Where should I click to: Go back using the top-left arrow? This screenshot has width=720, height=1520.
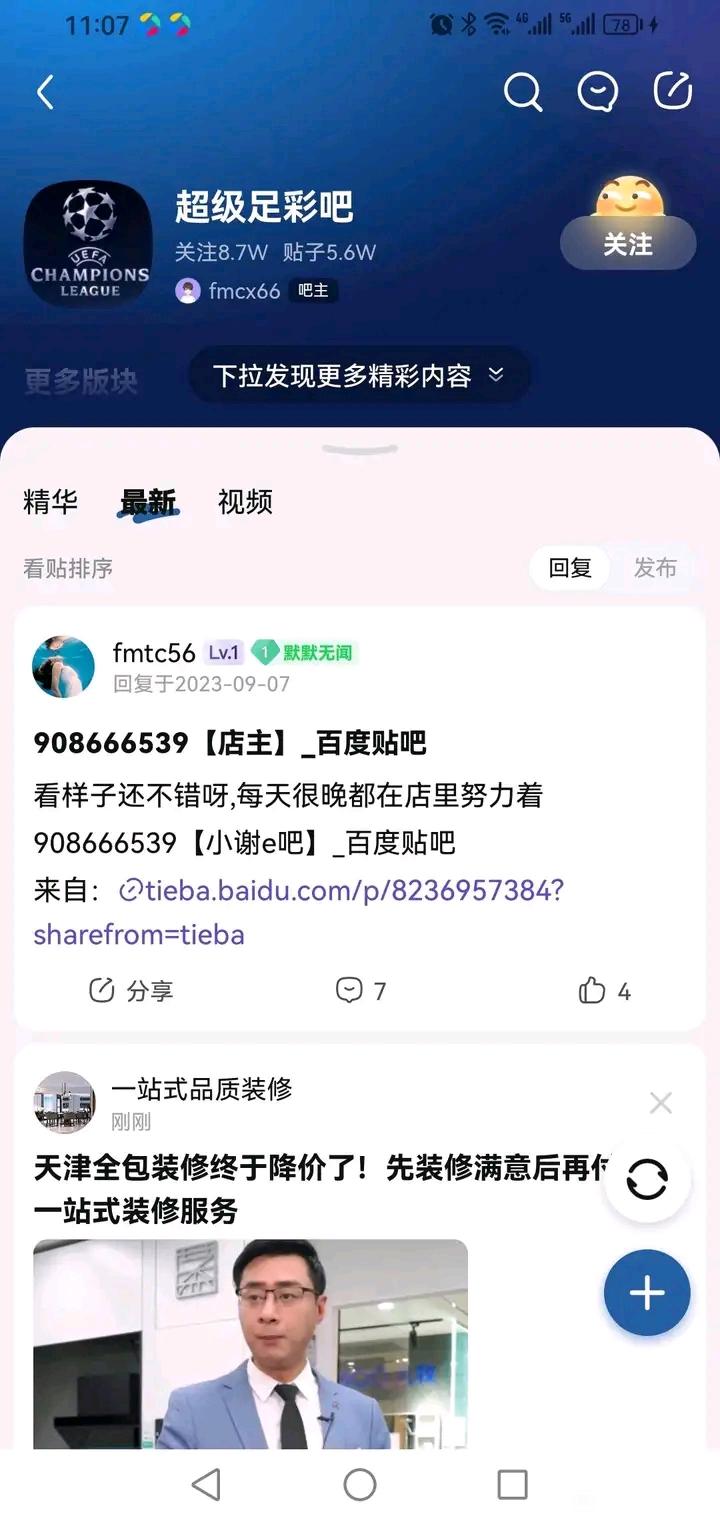coord(45,93)
